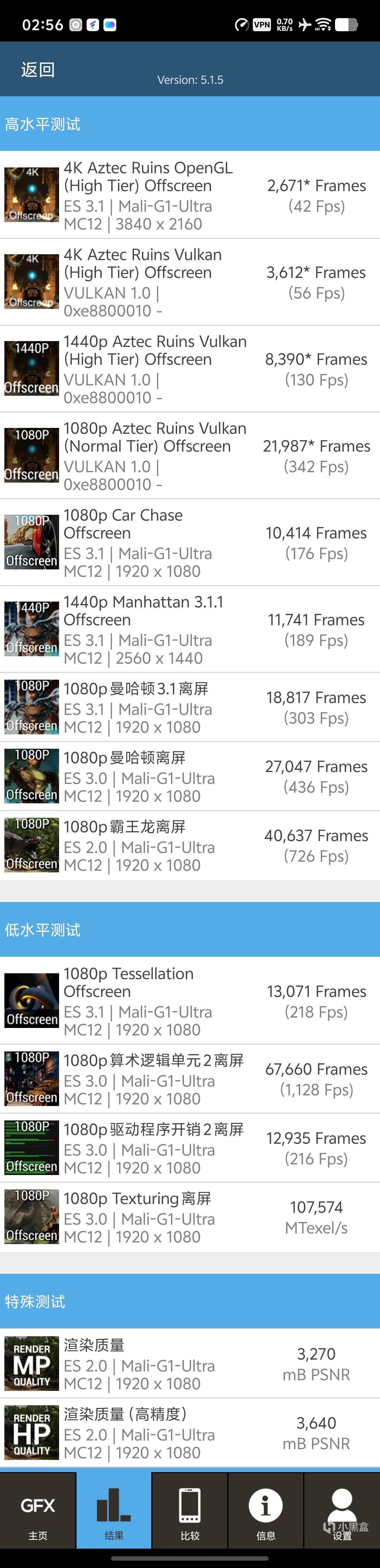View 1440p Manhattan 3.1.1 Offscreen result
Image resolution: width=380 pixels, height=1568 pixels.
190,629
